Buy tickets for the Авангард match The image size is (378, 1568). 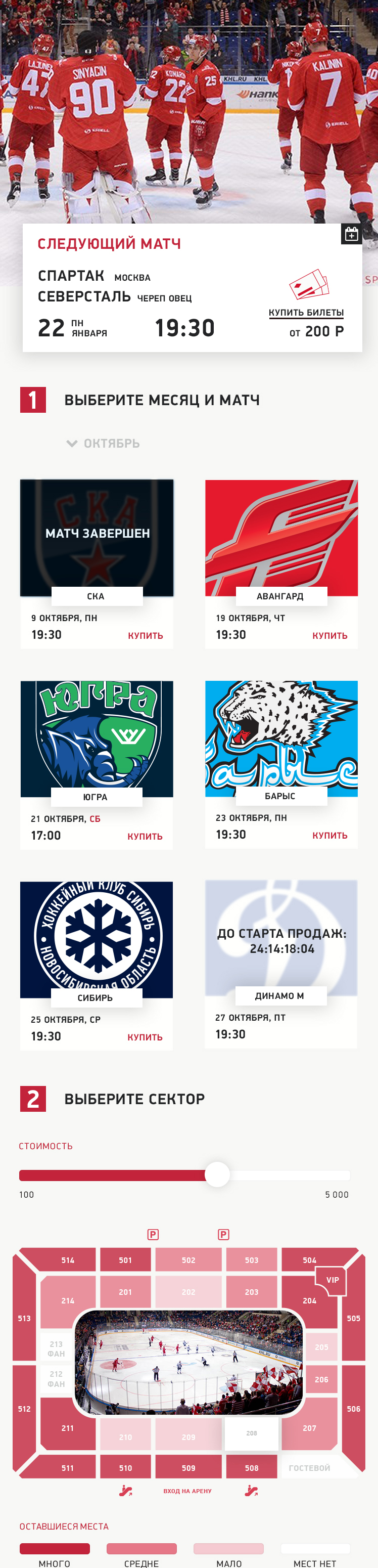pos(329,635)
